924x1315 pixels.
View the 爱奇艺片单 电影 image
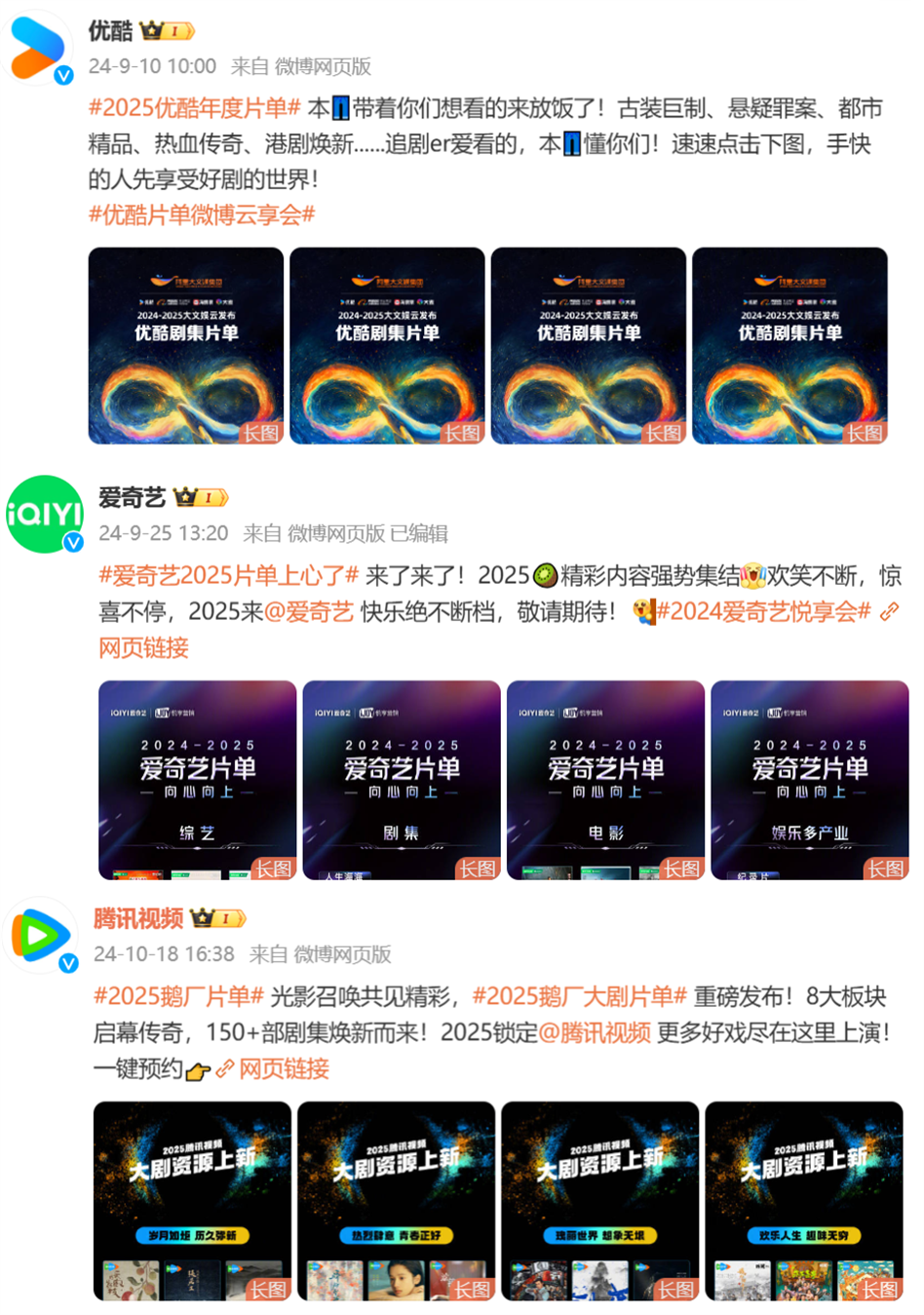point(605,780)
